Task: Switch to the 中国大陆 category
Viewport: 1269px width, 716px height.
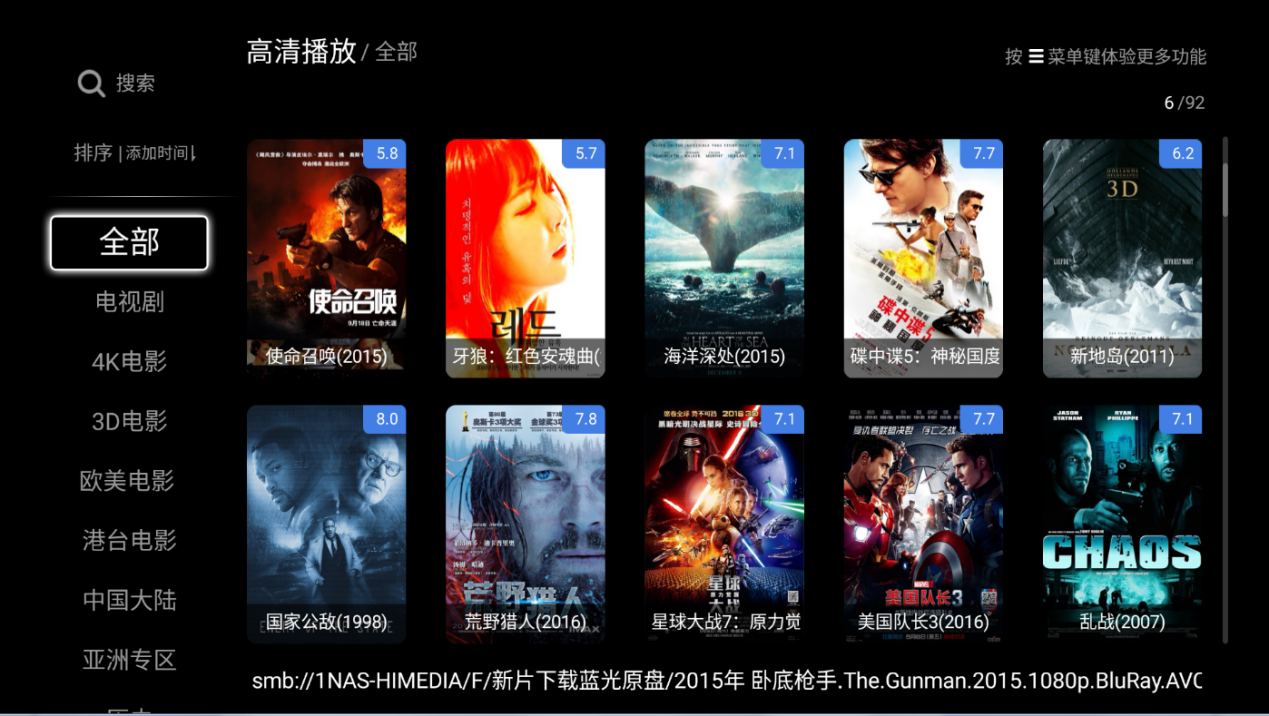Action: [x=129, y=600]
